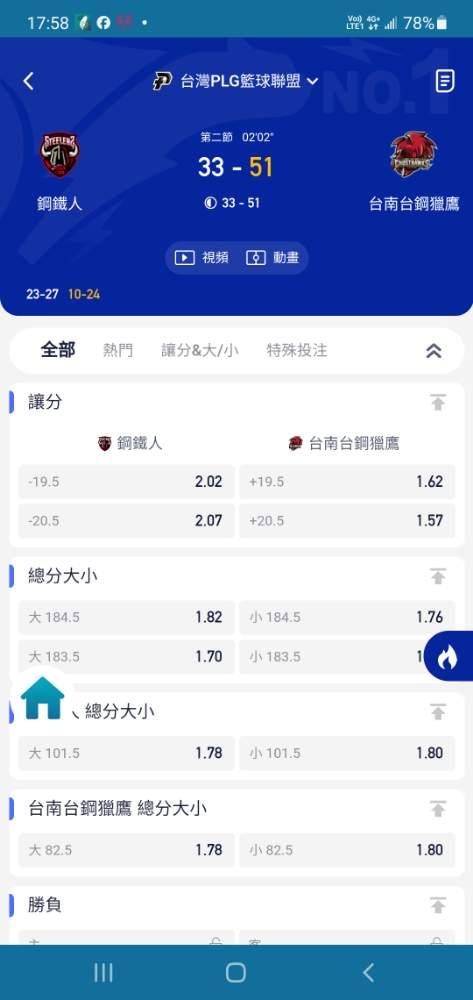473x1000 pixels.
Task: Switch to the 特殊投注 tab
Action: tap(297, 350)
